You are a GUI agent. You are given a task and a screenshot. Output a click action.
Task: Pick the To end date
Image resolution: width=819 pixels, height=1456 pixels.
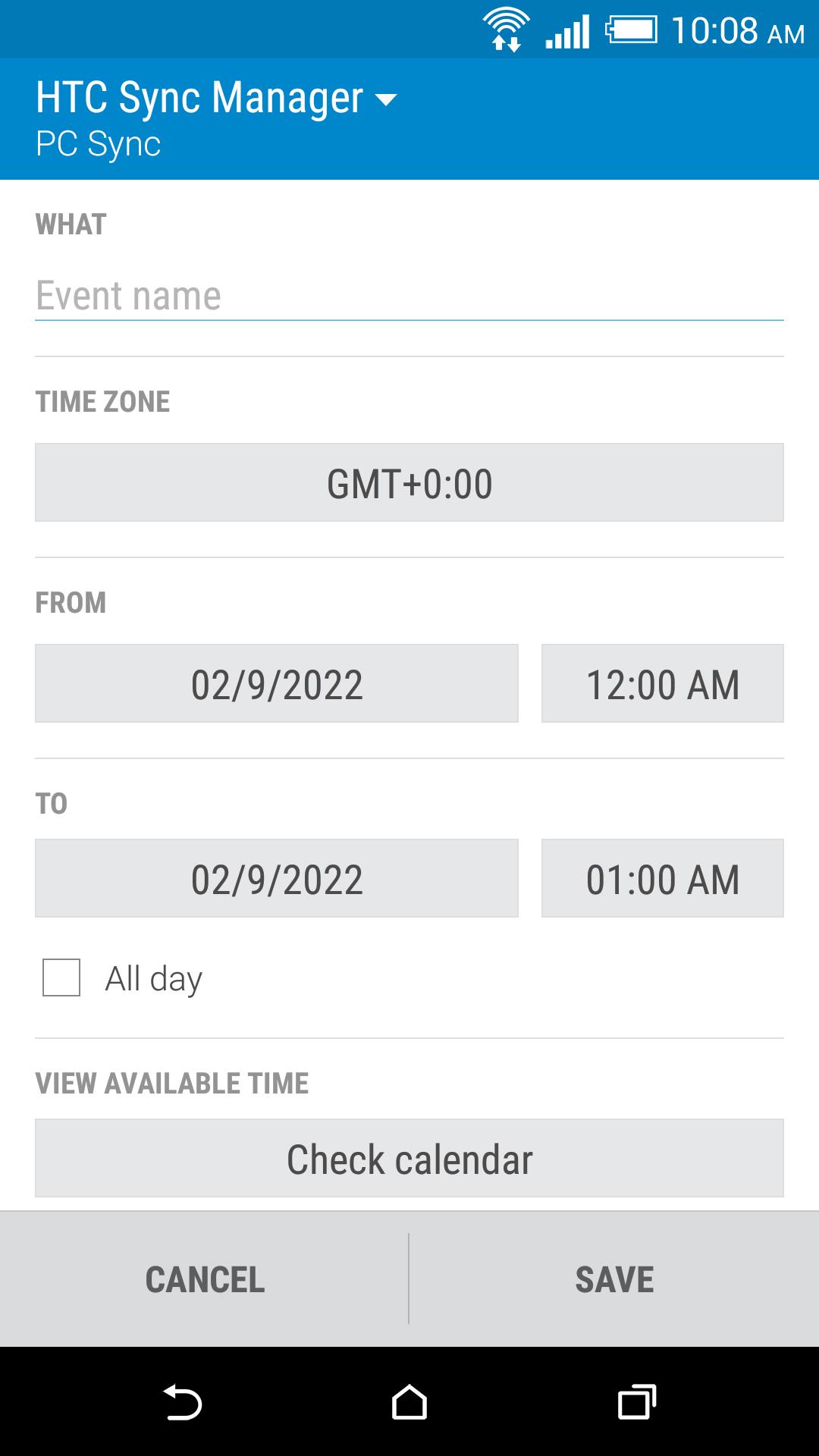click(x=277, y=879)
